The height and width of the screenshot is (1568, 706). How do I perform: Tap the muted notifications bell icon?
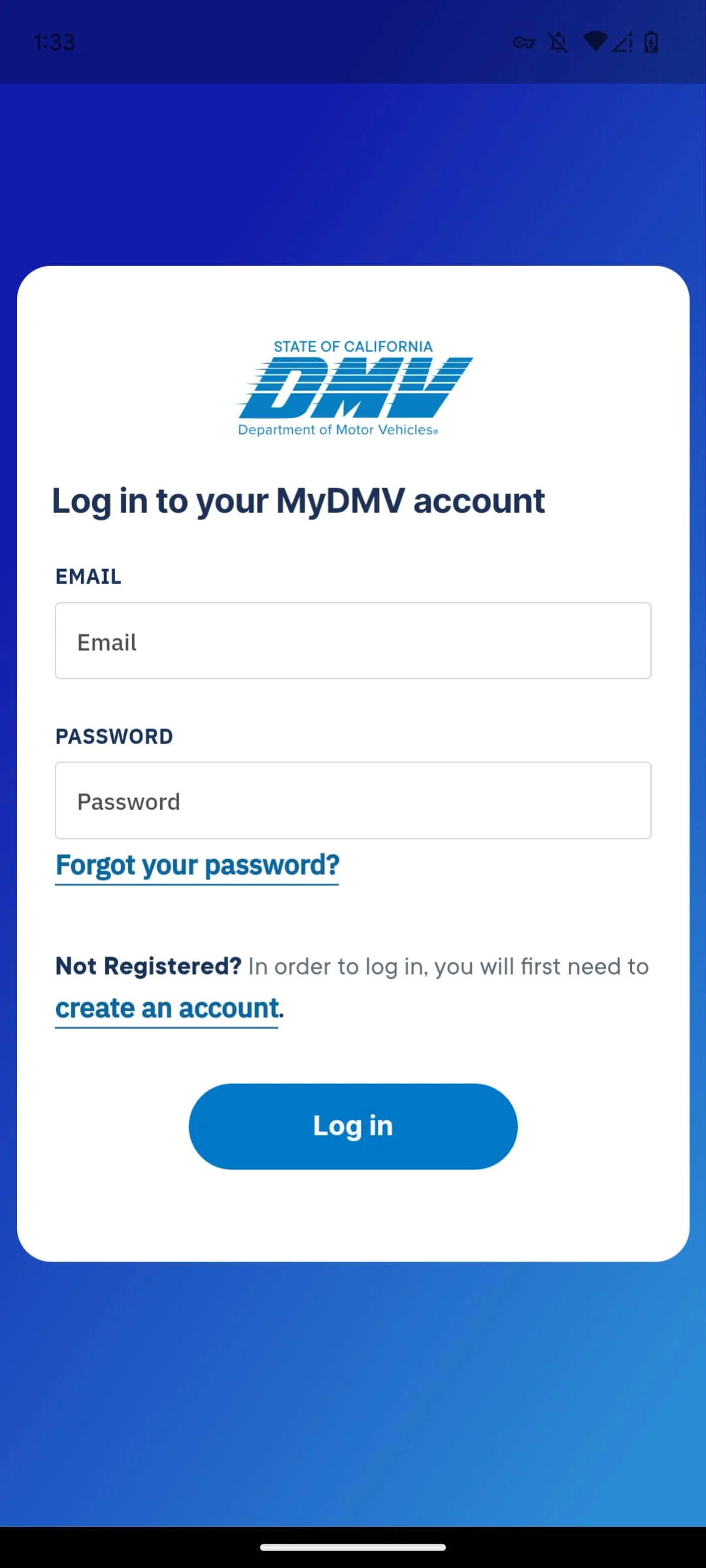pyautogui.click(x=558, y=42)
